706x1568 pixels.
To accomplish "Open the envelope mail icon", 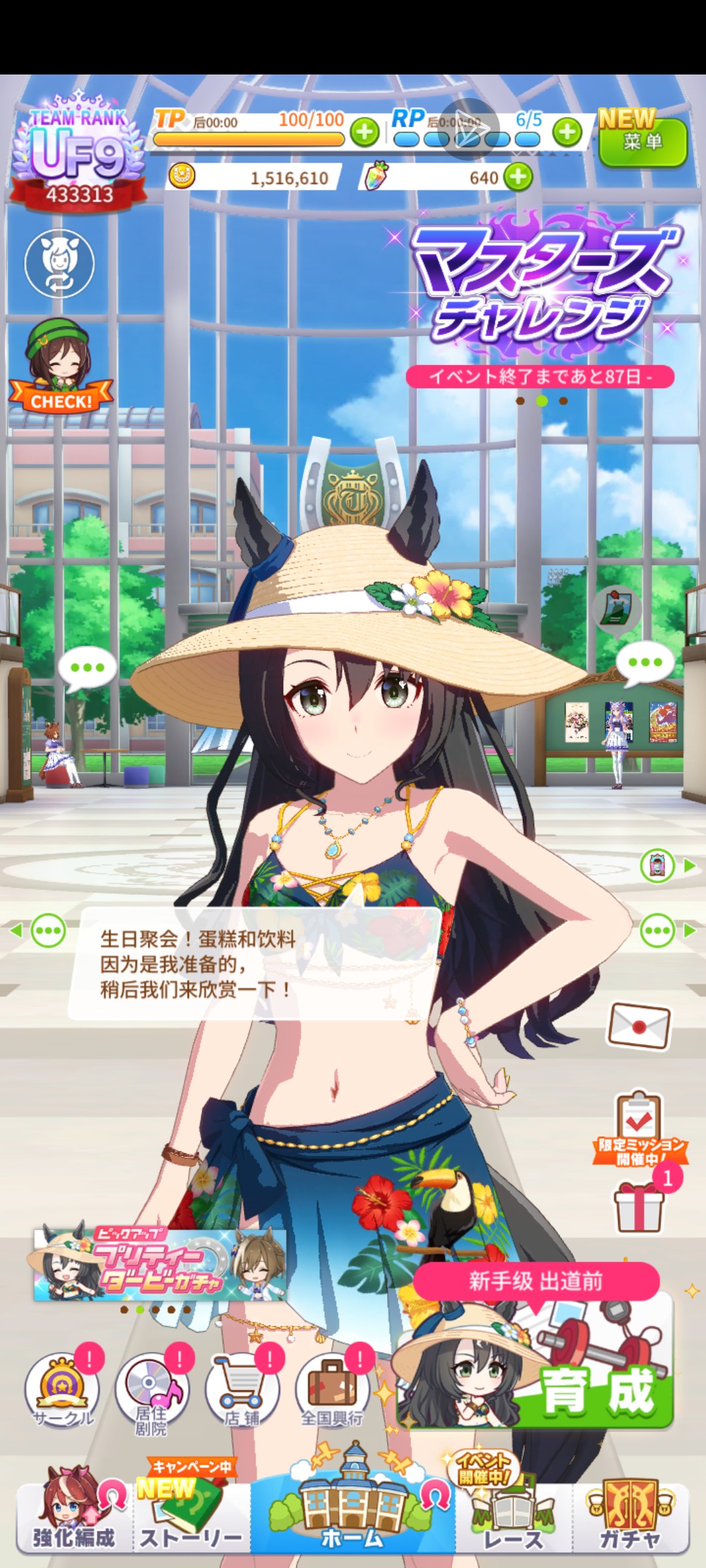I will pyautogui.click(x=639, y=1026).
